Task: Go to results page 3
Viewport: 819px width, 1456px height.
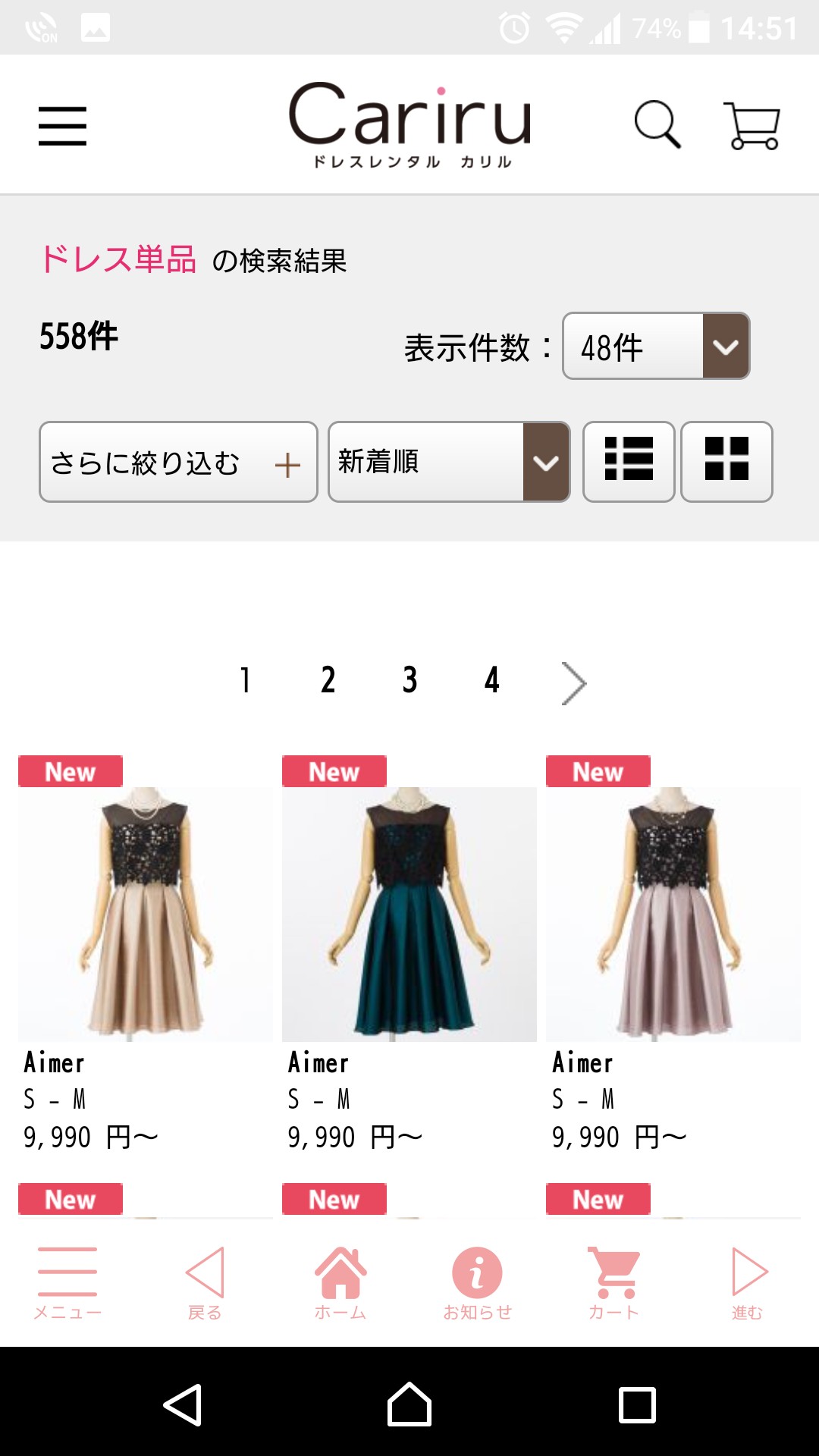Action: pos(409,680)
